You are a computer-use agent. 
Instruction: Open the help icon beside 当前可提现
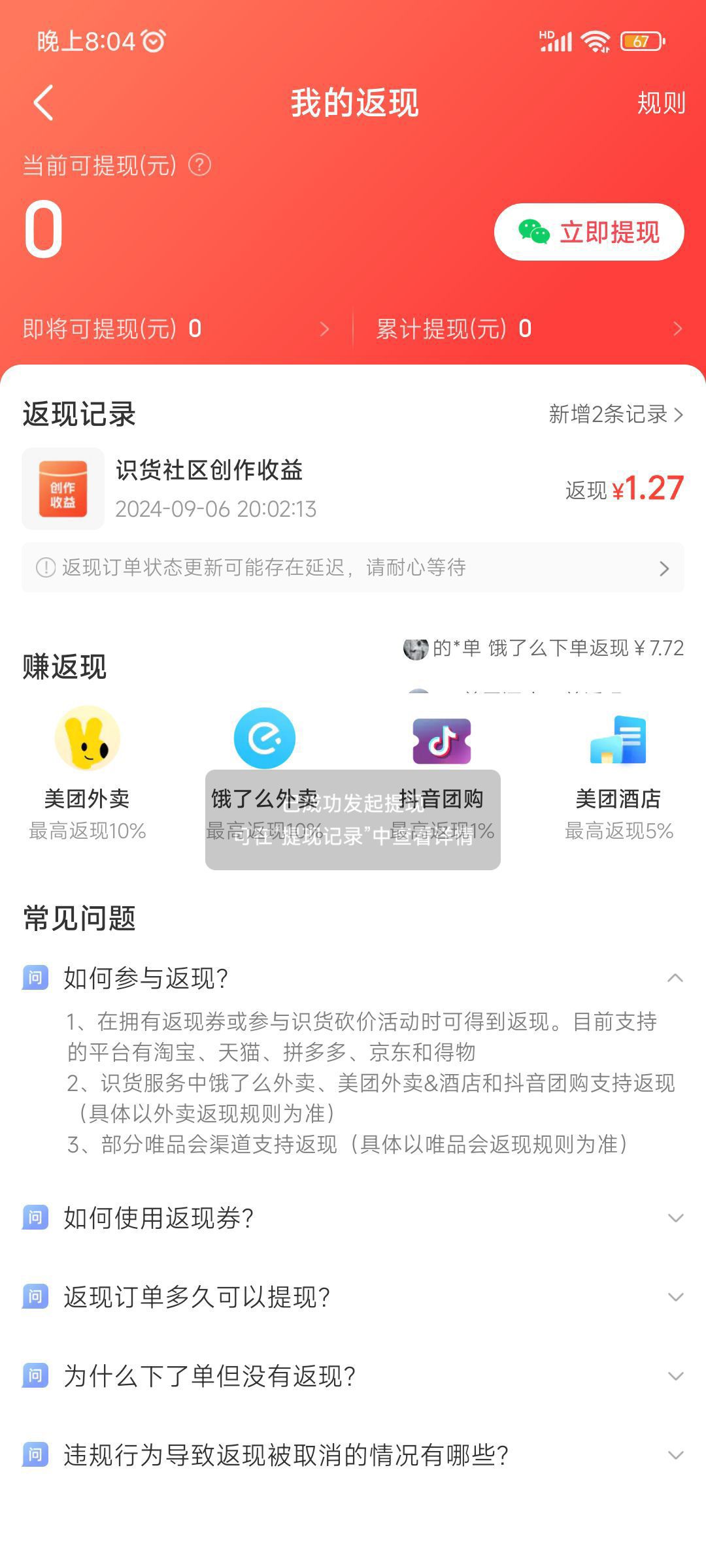(199, 165)
